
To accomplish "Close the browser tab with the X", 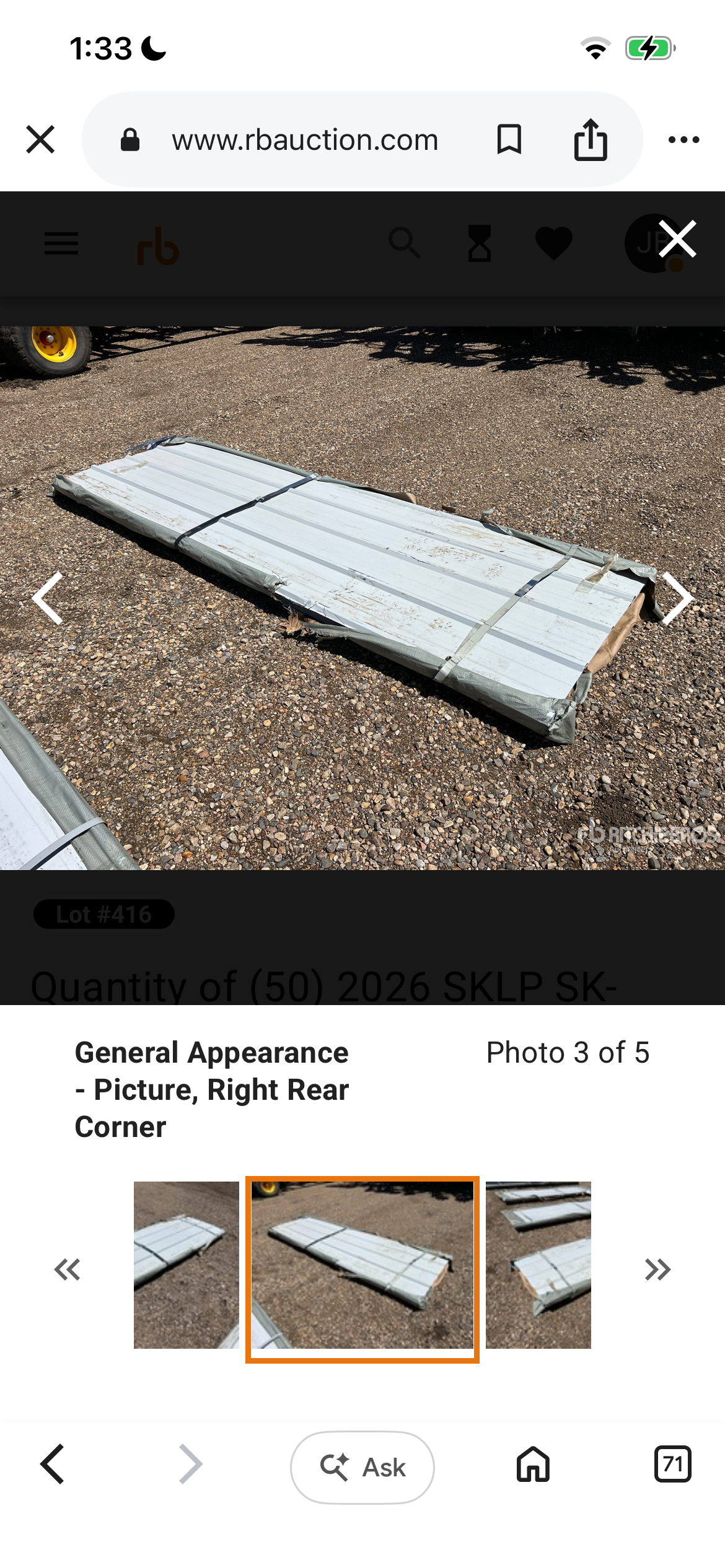I will (41, 139).
